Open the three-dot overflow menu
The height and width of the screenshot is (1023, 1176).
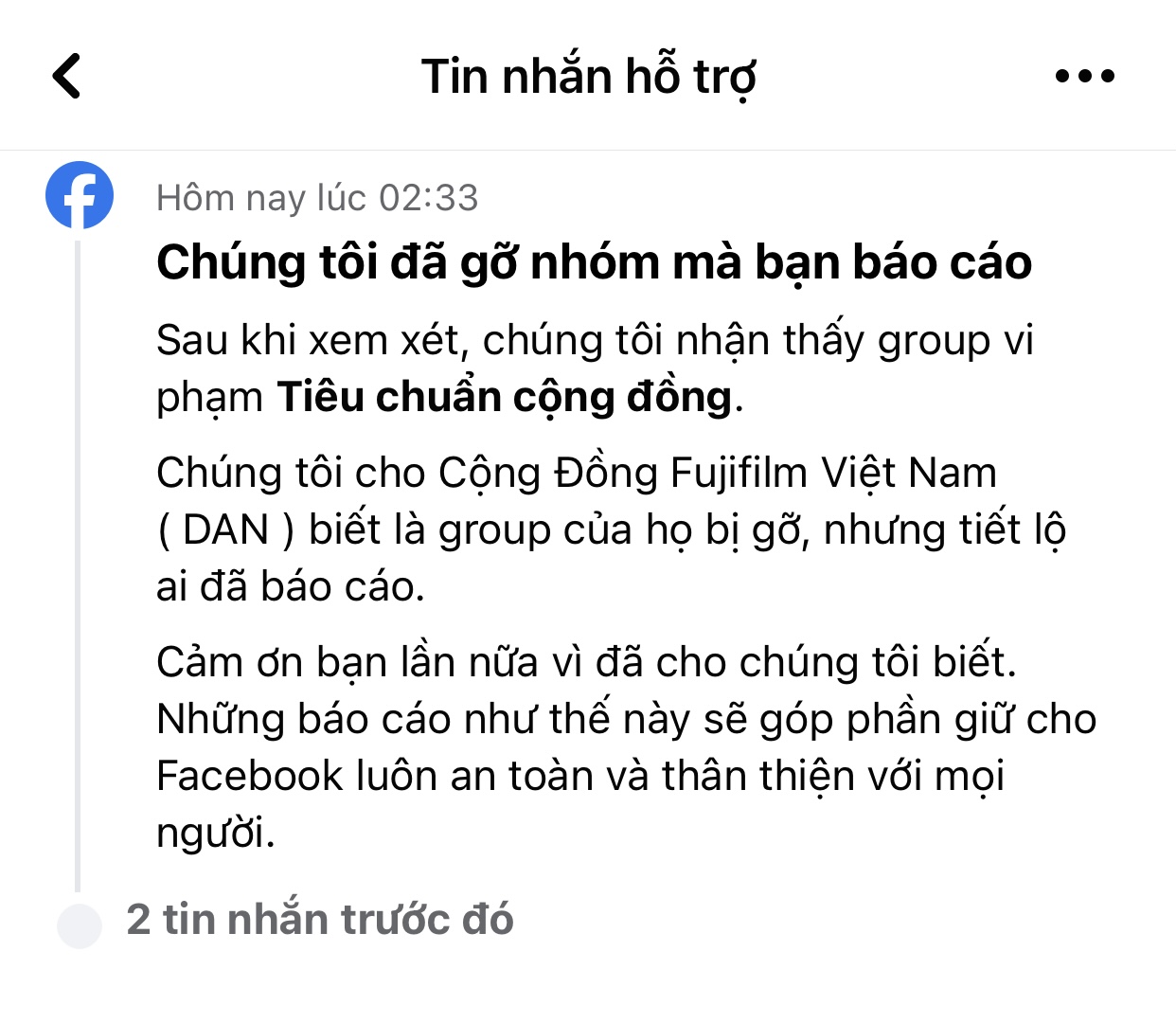point(1085,76)
